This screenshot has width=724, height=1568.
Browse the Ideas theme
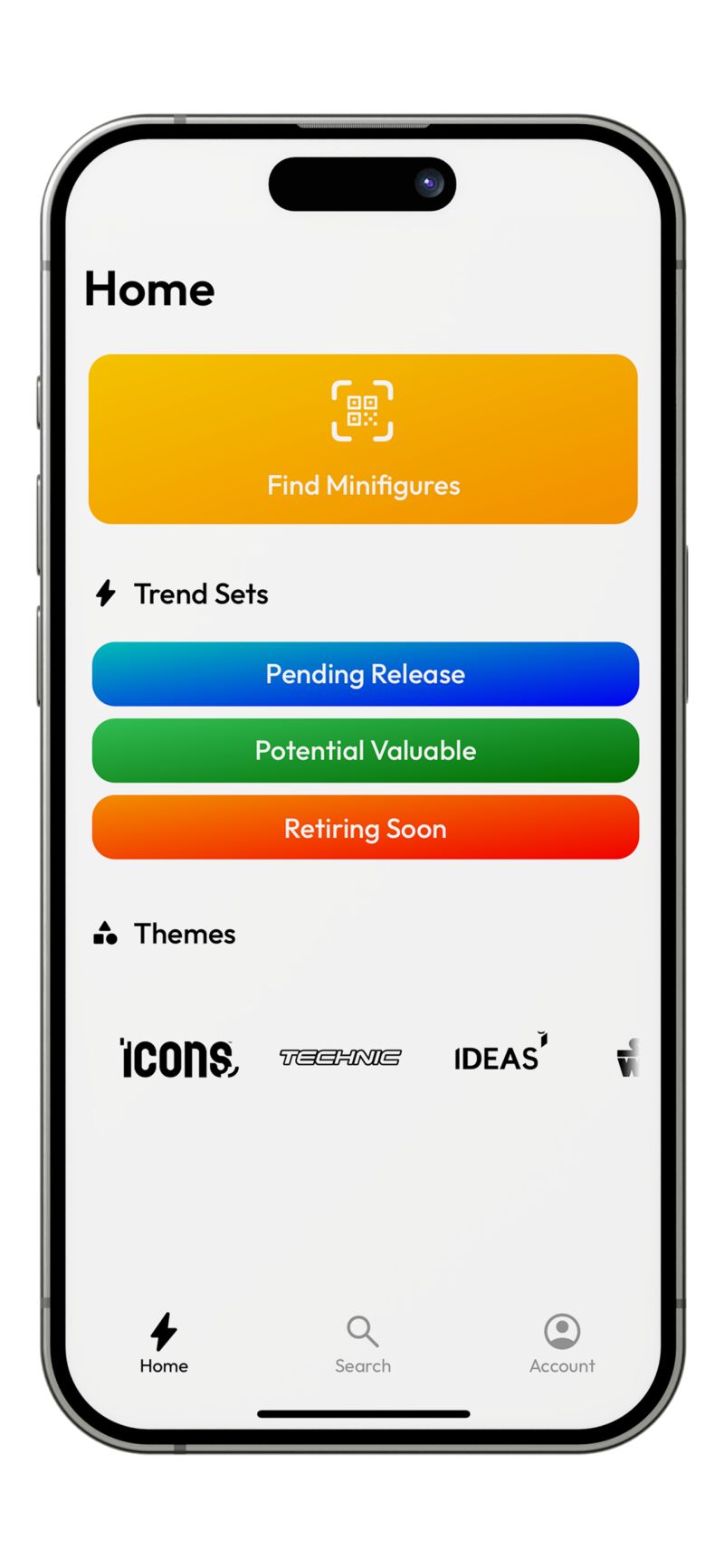[x=500, y=1055]
